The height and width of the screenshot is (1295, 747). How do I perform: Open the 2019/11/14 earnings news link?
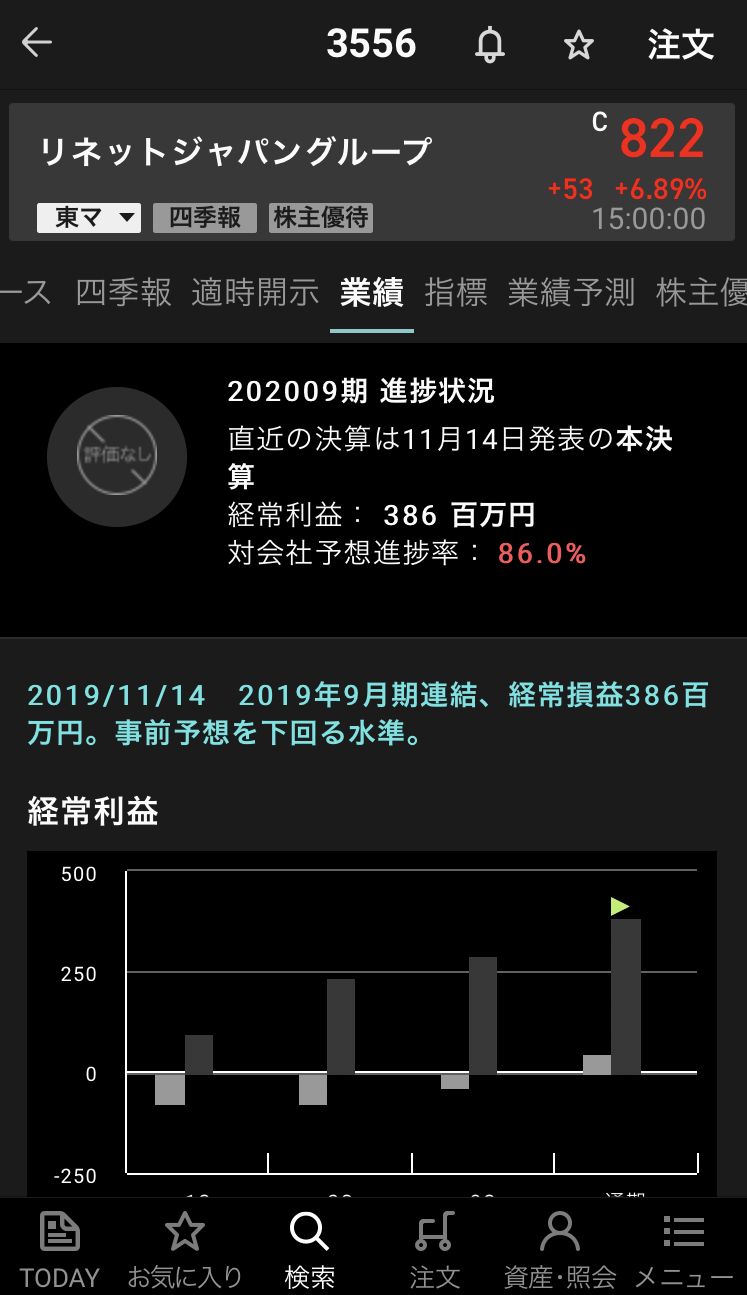[x=369, y=714]
